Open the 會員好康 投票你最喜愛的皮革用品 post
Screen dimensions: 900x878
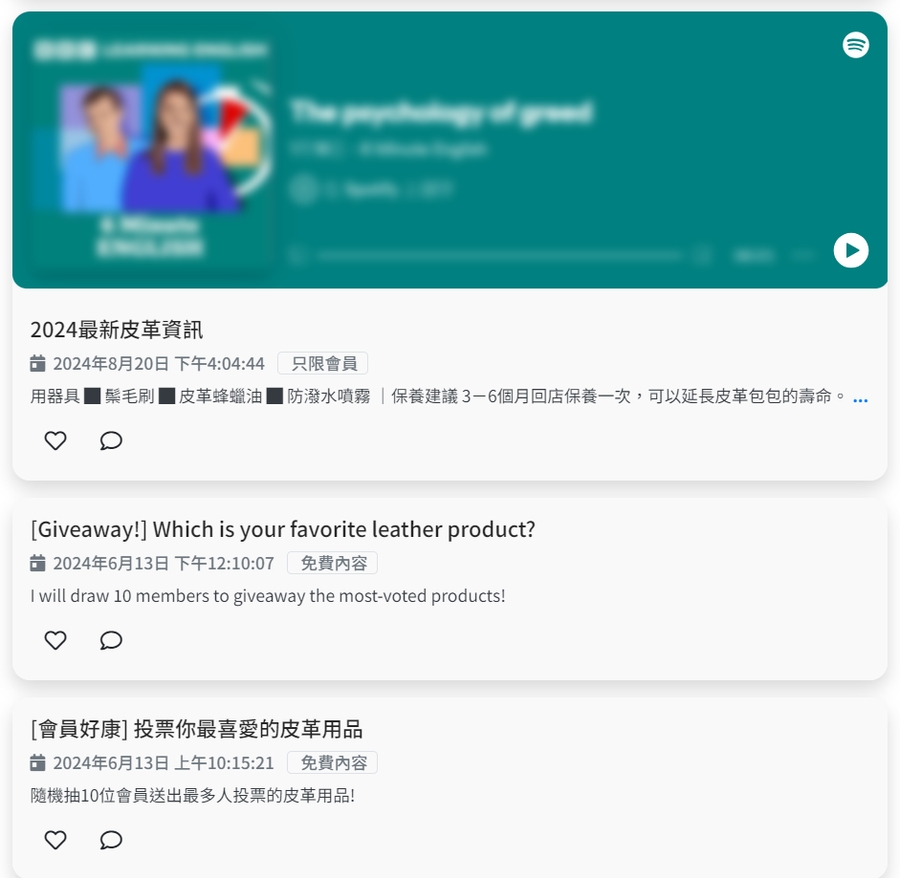(x=196, y=729)
